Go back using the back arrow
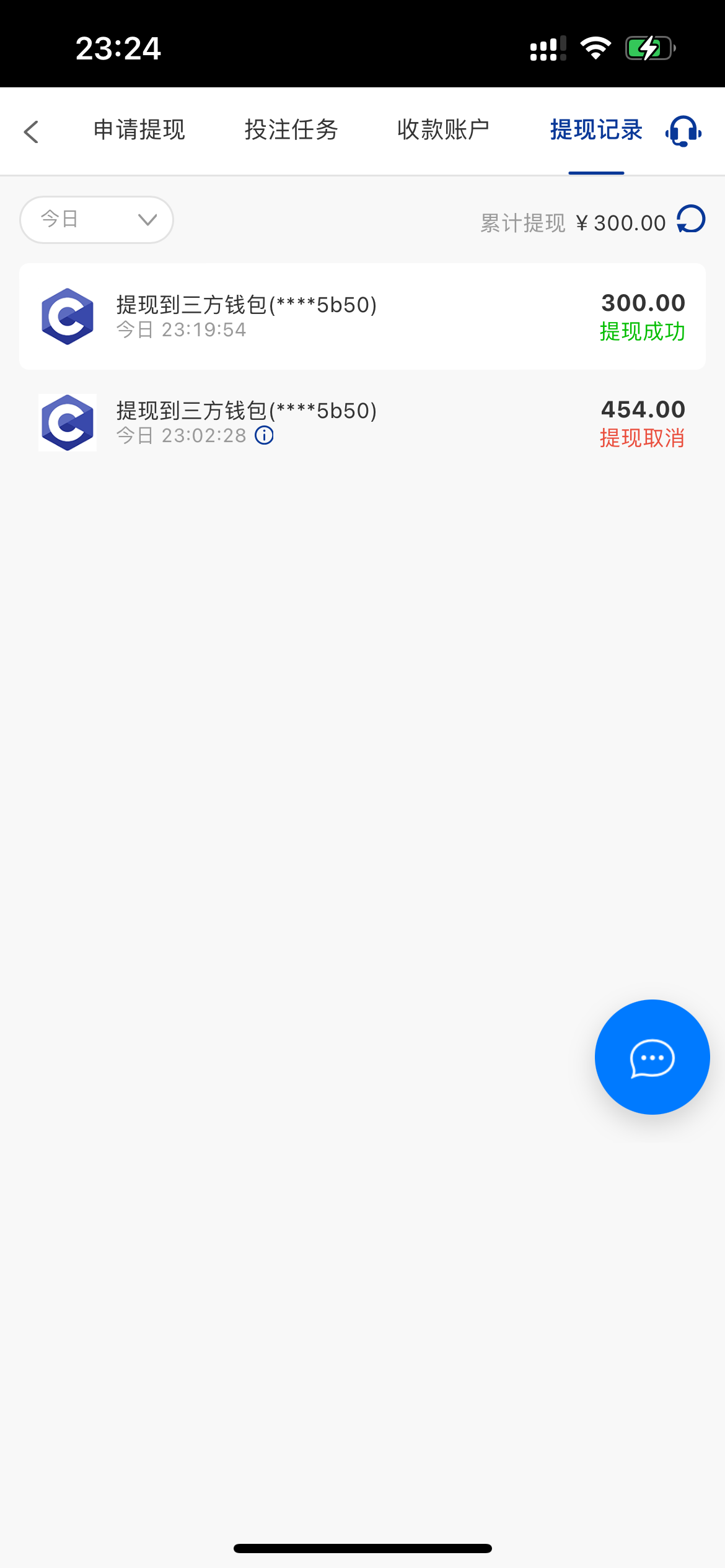This screenshot has width=725, height=1568. pos(31,131)
